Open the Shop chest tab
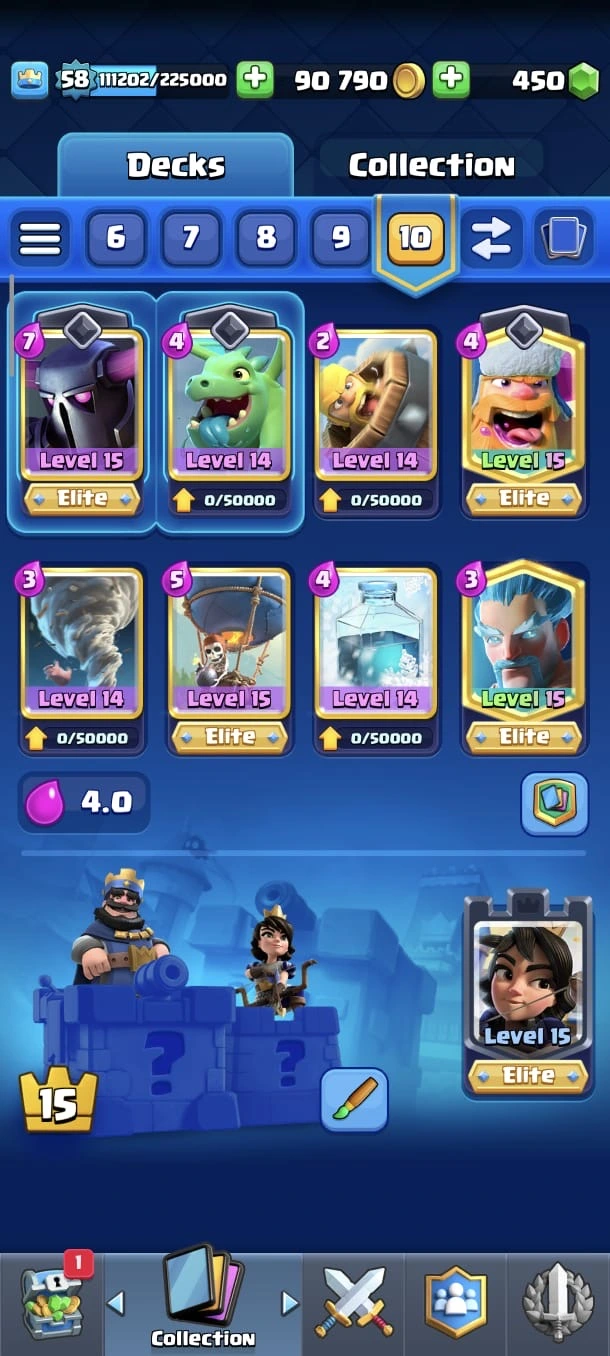The image size is (610, 1356). click(x=52, y=1304)
